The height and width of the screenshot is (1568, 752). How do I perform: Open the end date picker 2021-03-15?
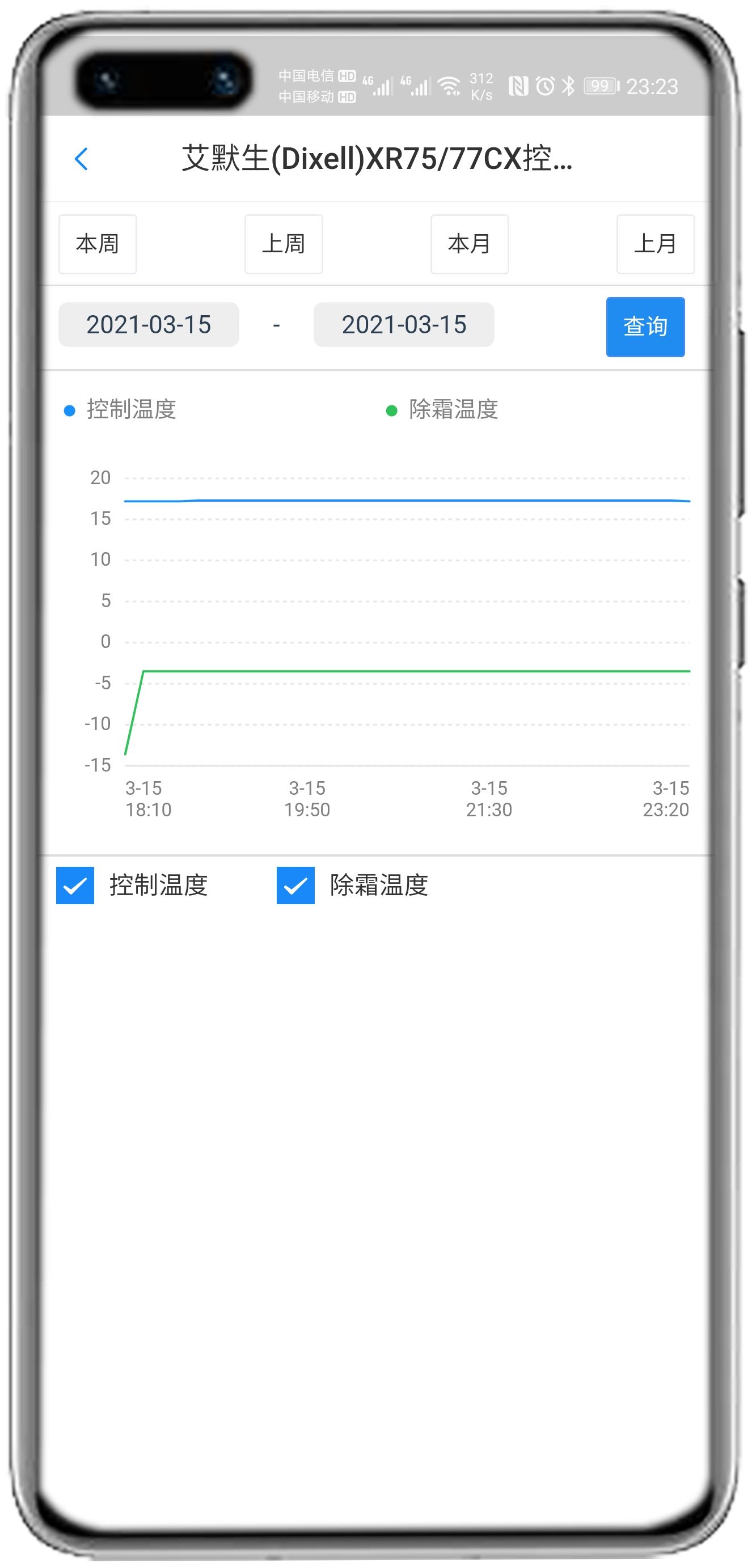404,325
